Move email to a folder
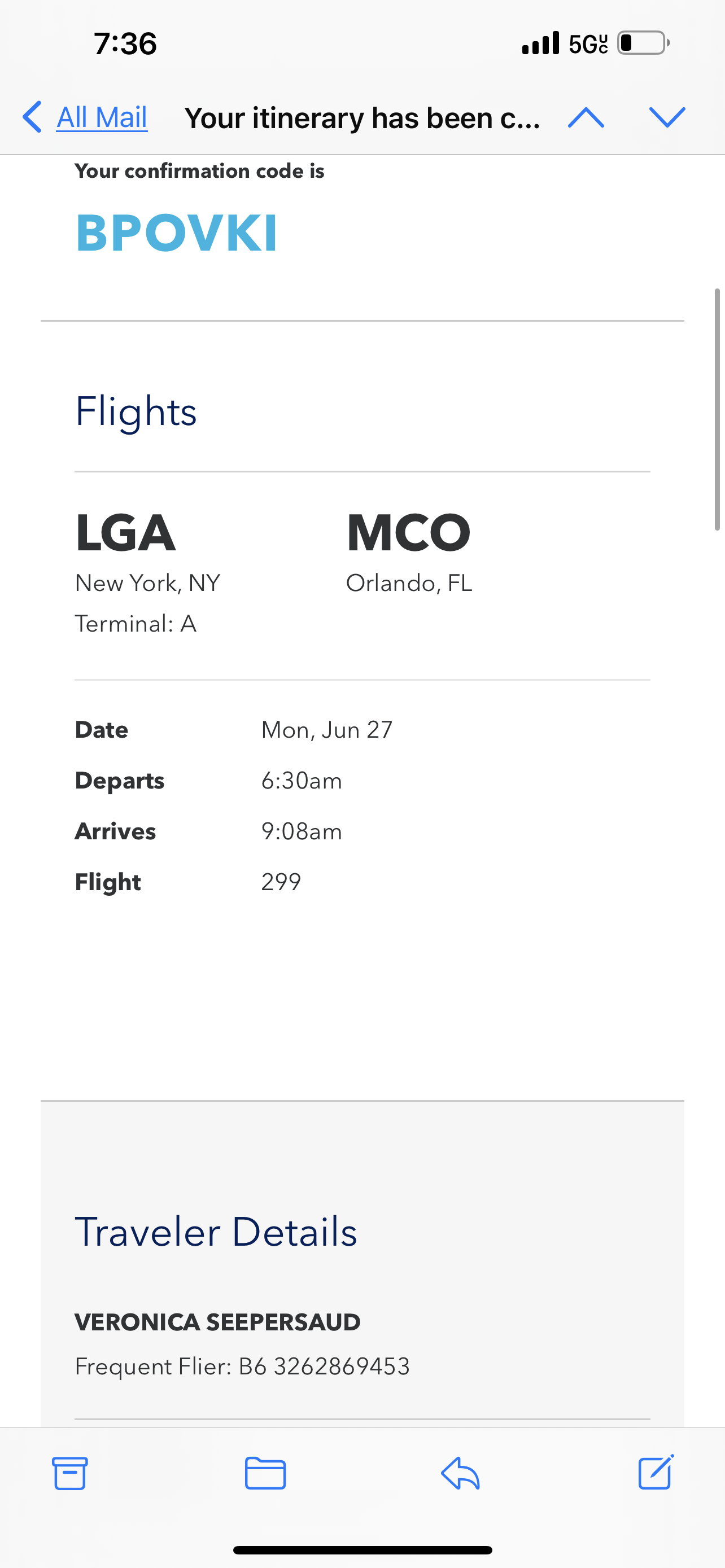The width and height of the screenshot is (725, 1568). (x=265, y=1473)
